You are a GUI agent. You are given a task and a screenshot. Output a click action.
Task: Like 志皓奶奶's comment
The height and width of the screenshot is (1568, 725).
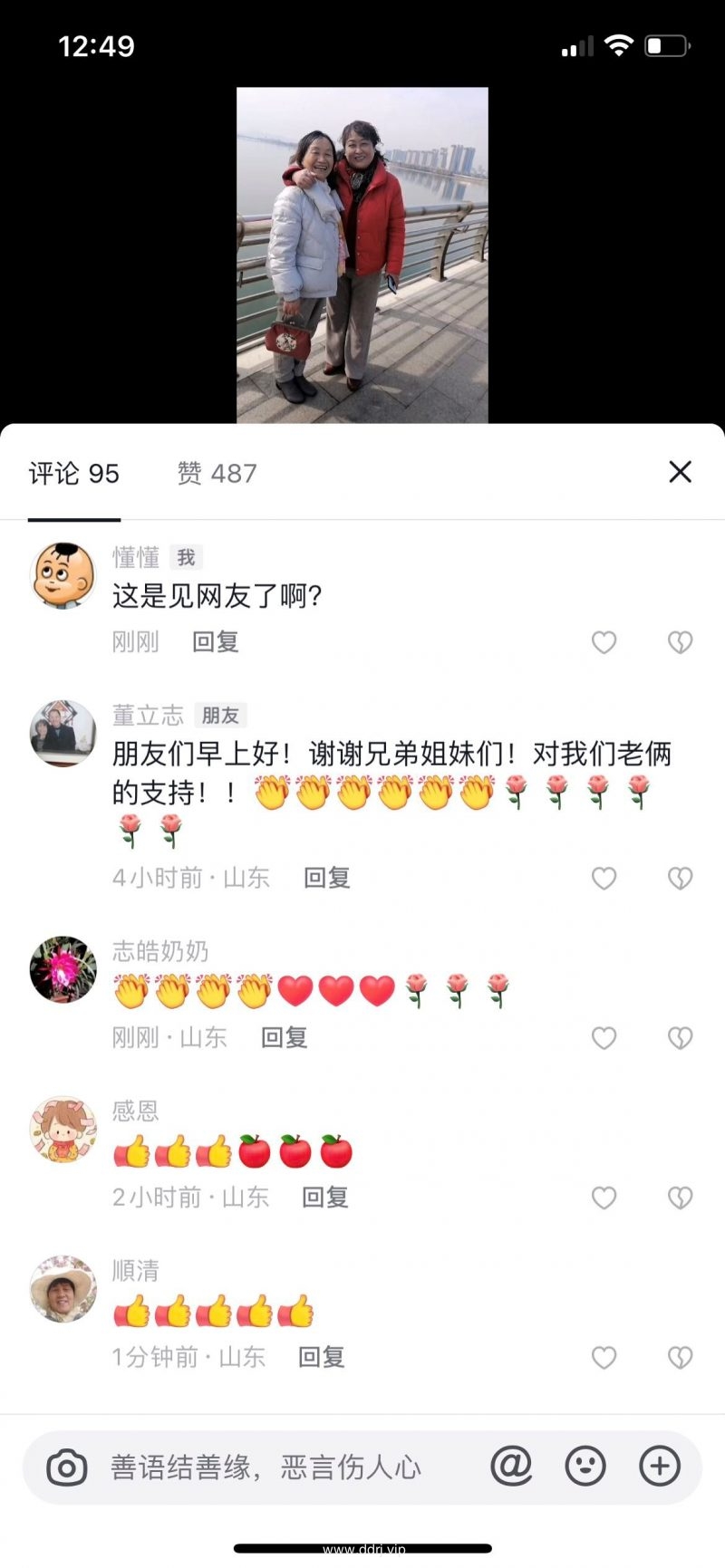tap(604, 1037)
